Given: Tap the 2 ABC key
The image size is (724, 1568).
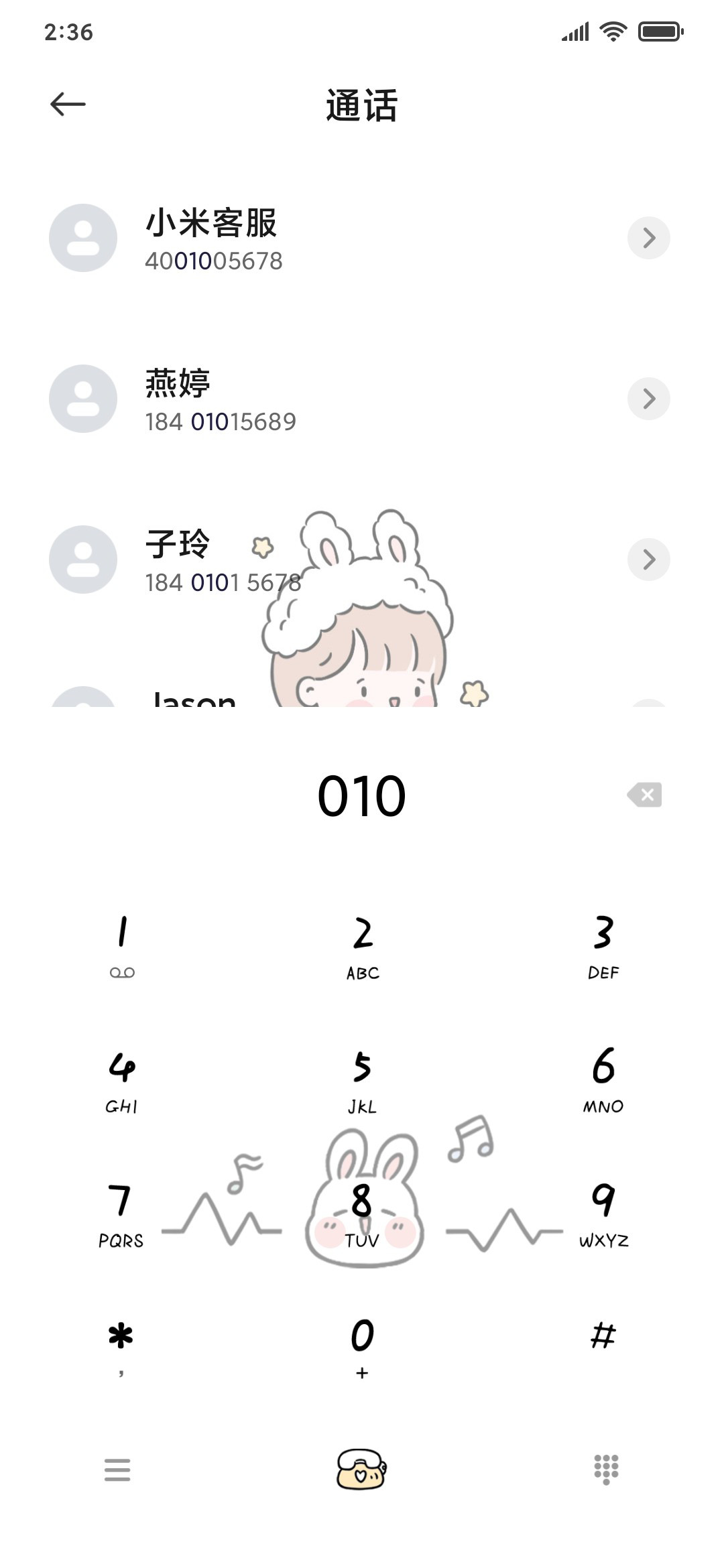Looking at the screenshot, I should point(362,946).
